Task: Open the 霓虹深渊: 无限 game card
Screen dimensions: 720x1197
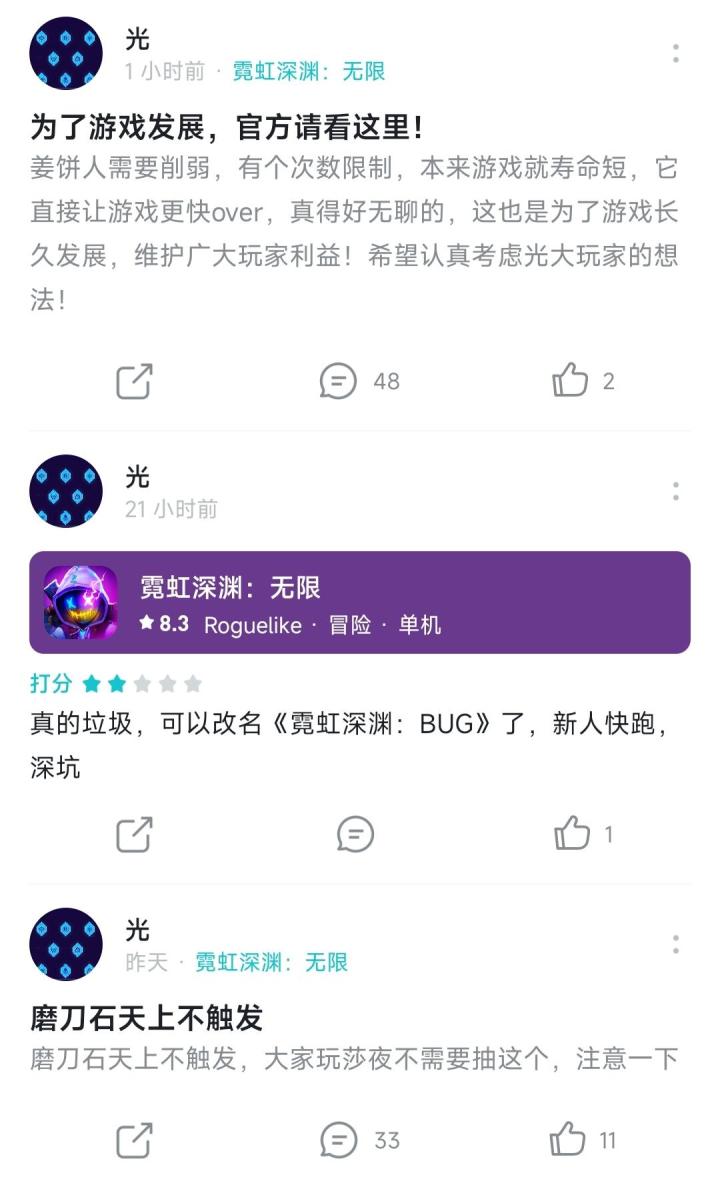Action: [x=360, y=602]
